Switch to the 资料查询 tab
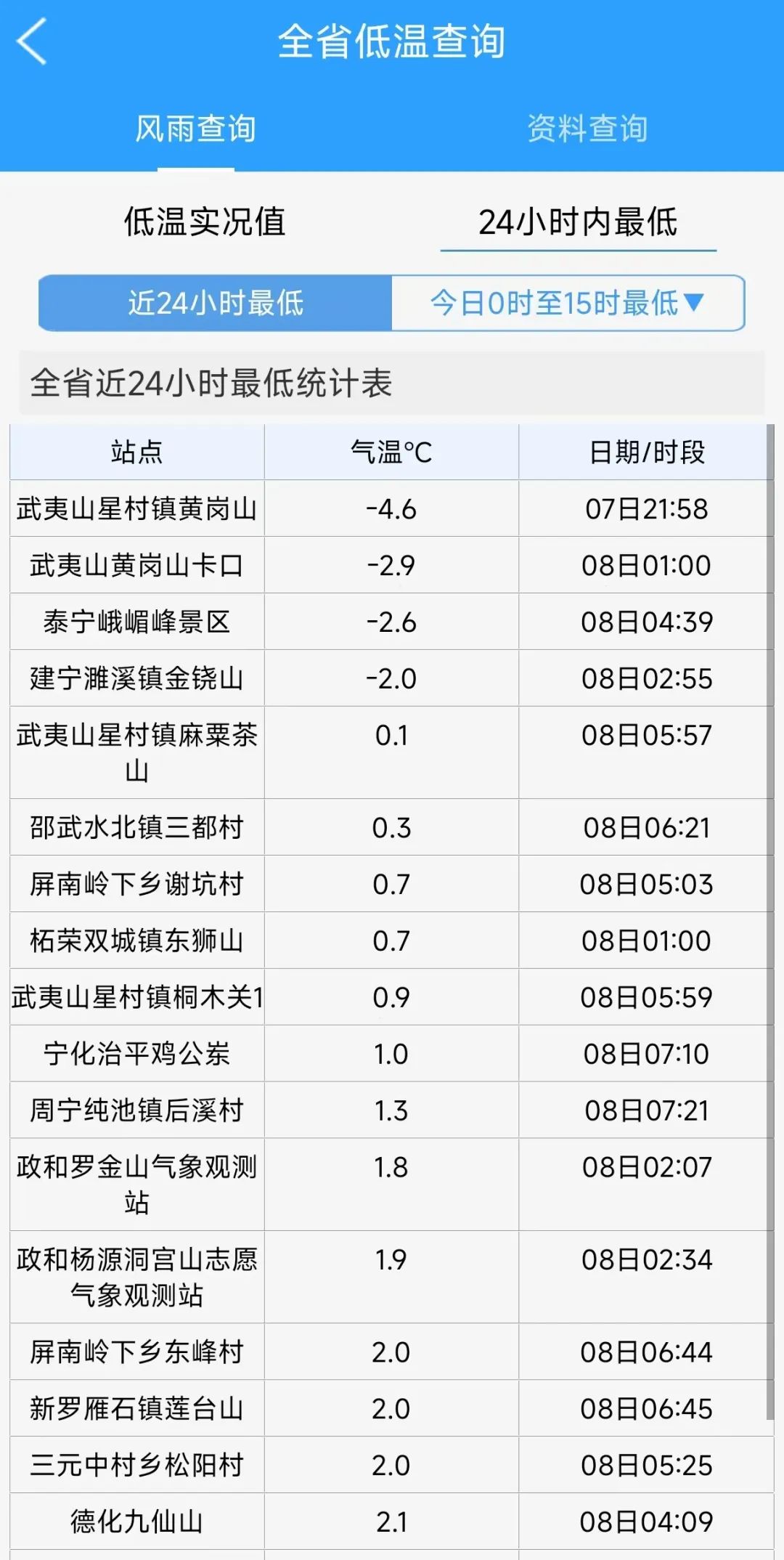 (x=587, y=129)
